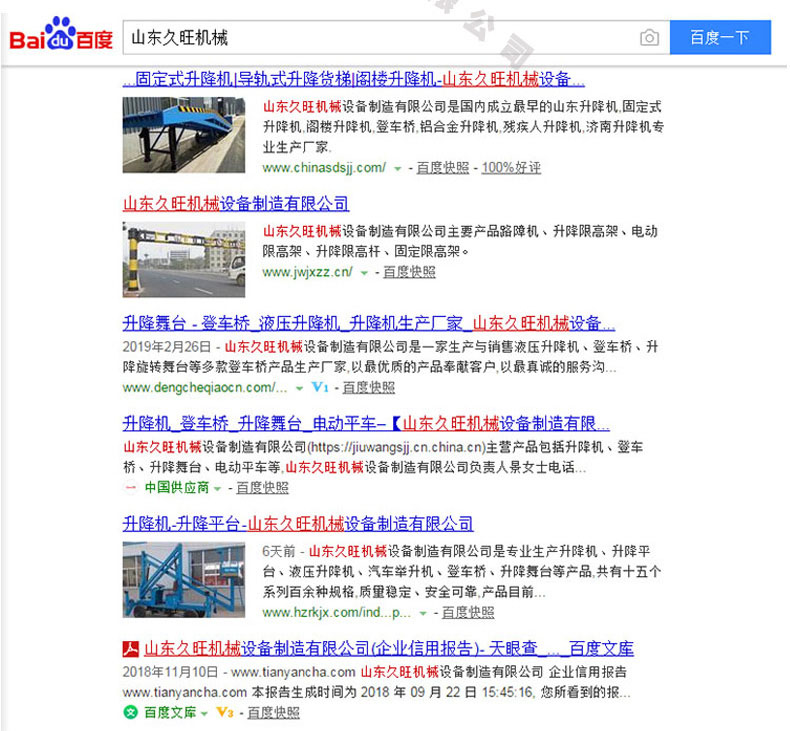Image resolution: width=790 pixels, height=731 pixels.
Task: Tap the 百度一下 search button
Action: point(720,38)
